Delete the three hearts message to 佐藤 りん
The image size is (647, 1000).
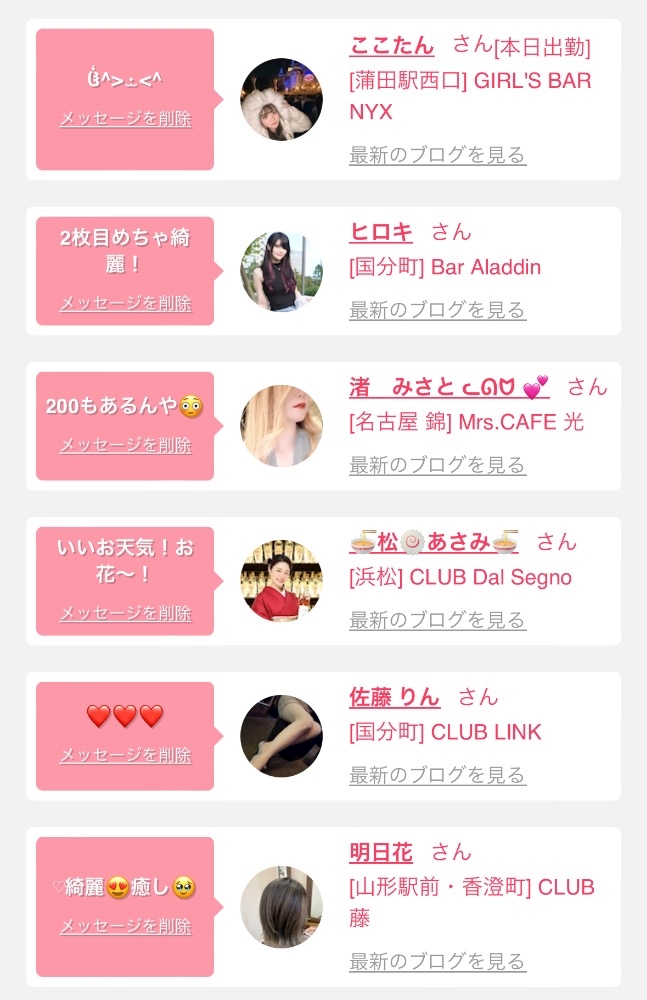(125, 755)
